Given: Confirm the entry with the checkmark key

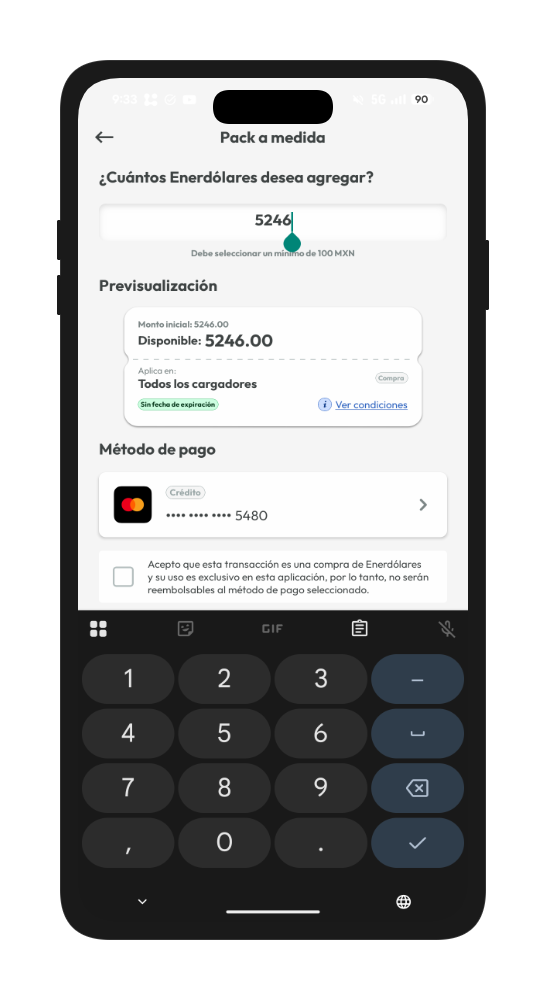Looking at the screenshot, I should [417, 843].
